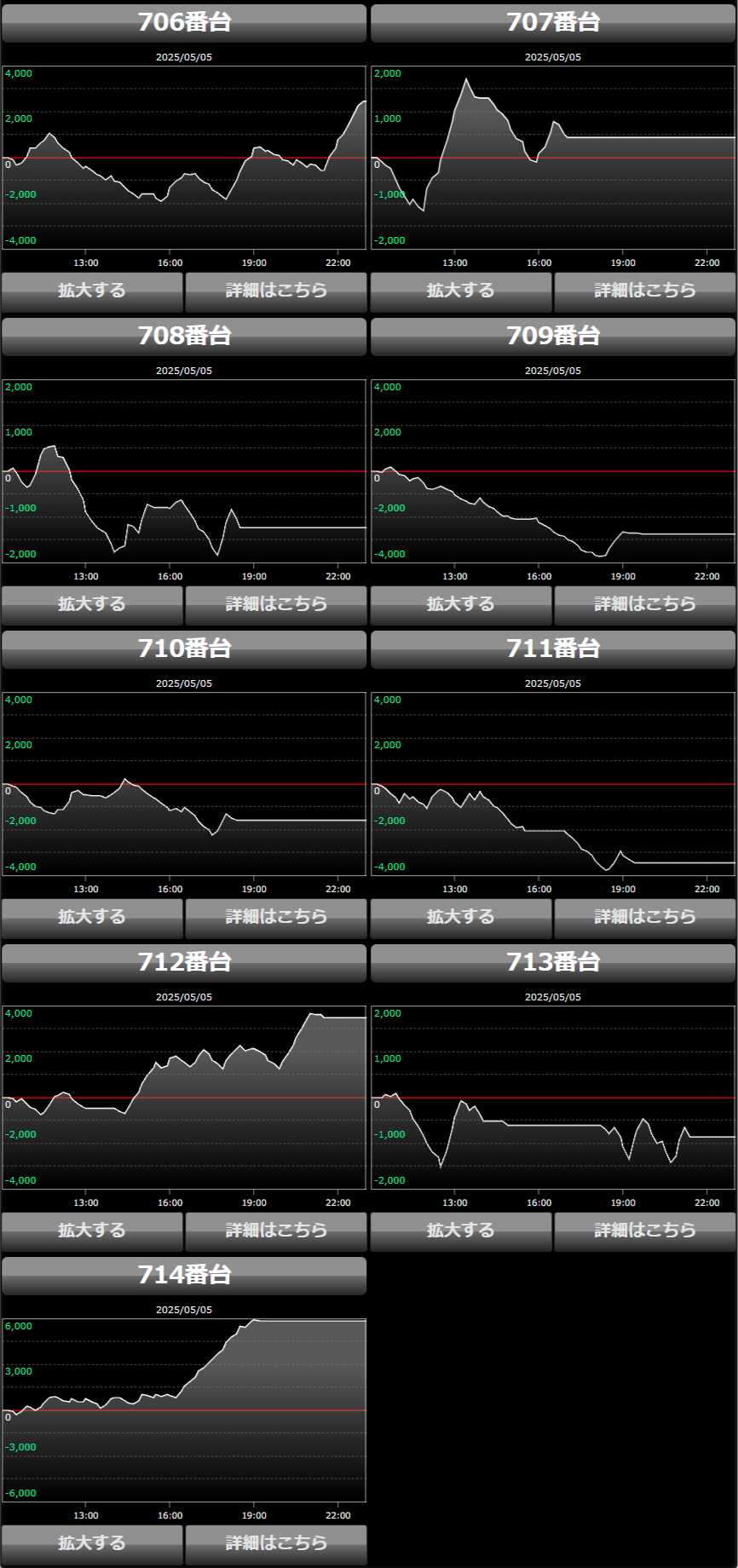See details 詳細はこちら for machine 710
Image resolution: width=738 pixels, height=1568 pixels.
pyautogui.click(x=276, y=918)
